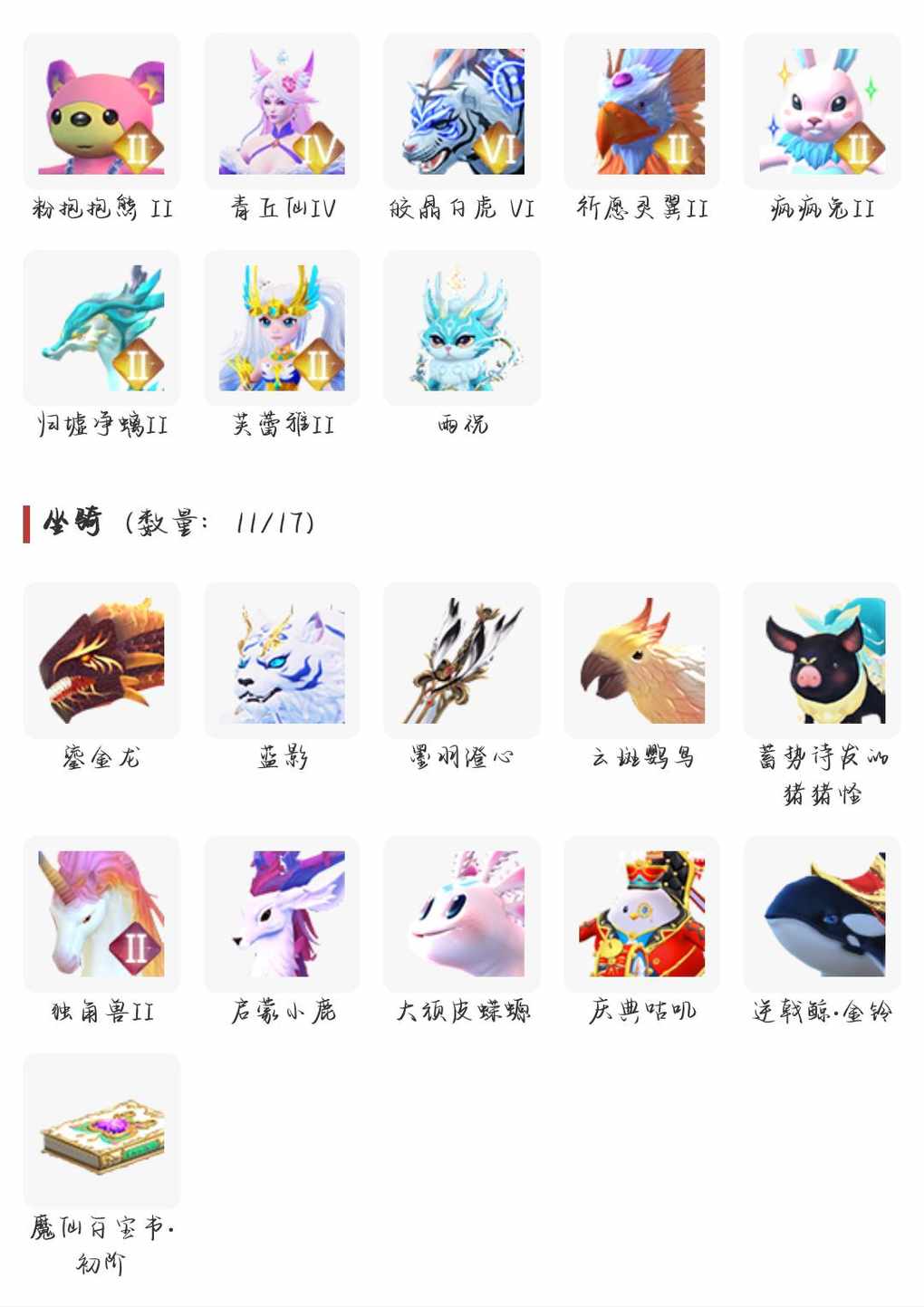This screenshot has height=1307, width=924.
Task: Open the 鎏金龙 mount
Action: click(x=101, y=660)
